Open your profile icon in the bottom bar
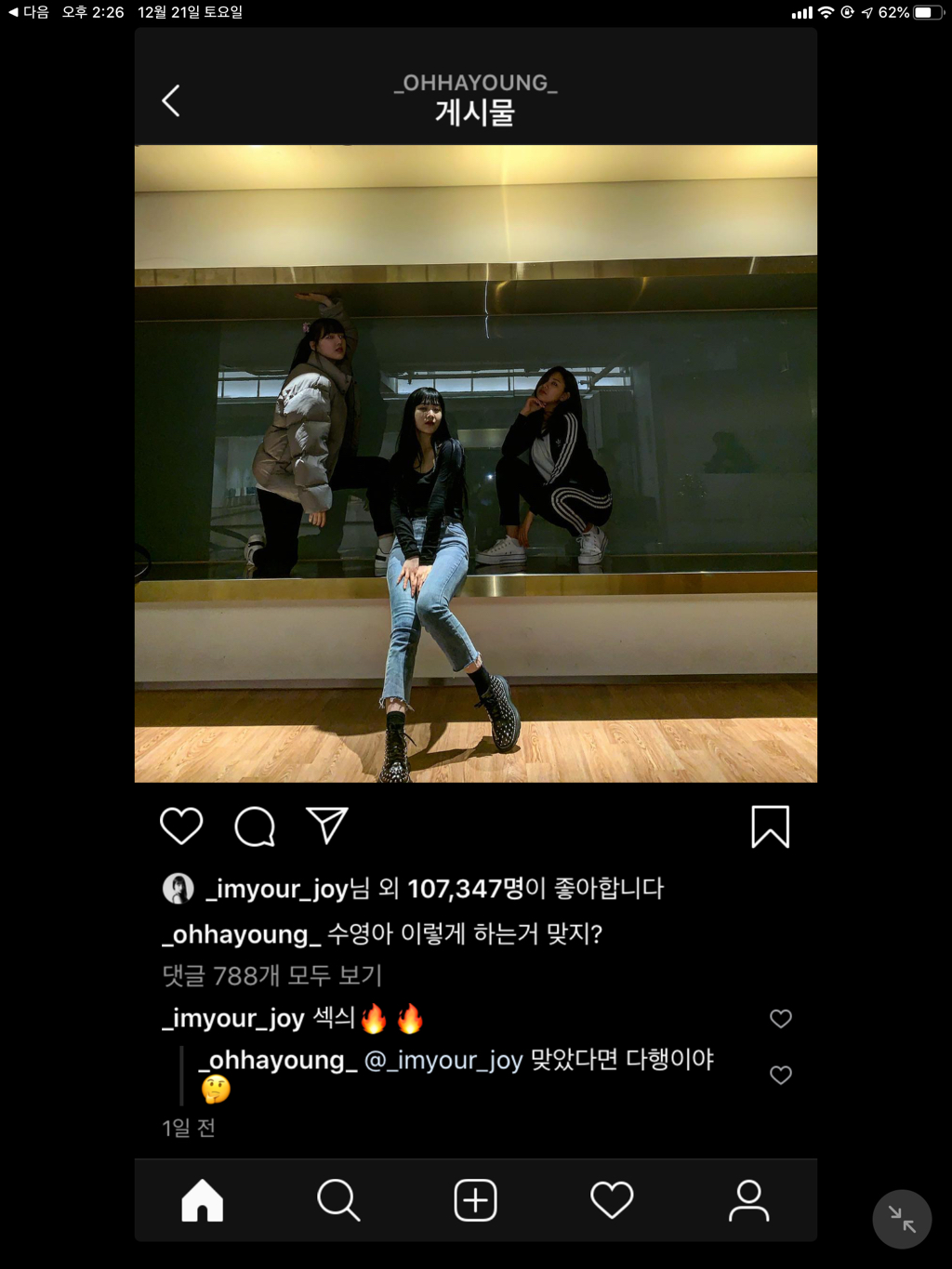952x1269 pixels. (x=749, y=1200)
